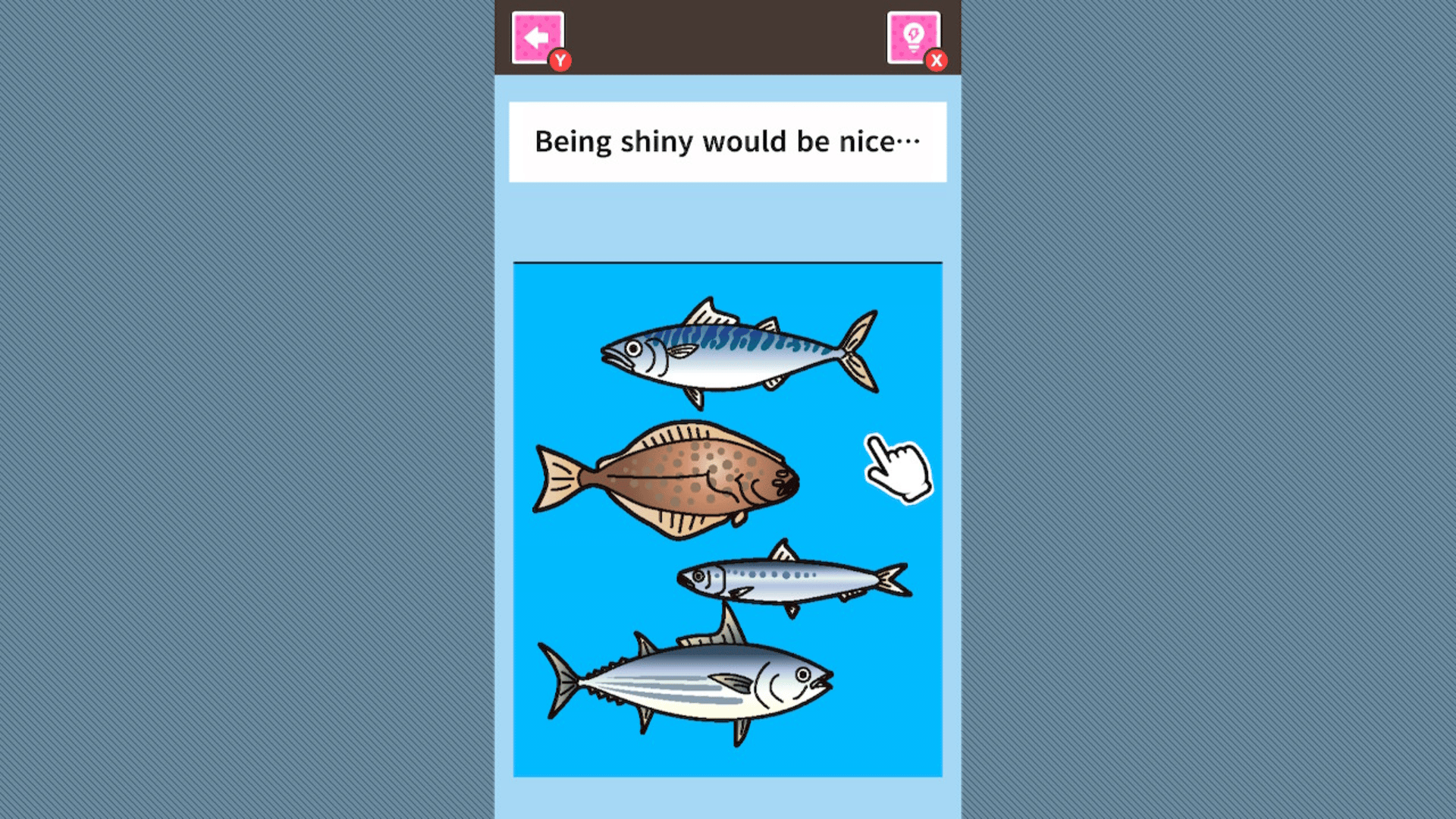Choose the large bonito fish at bottom
Image resolution: width=1456 pixels, height=819 pixels.
click(698, 682)
